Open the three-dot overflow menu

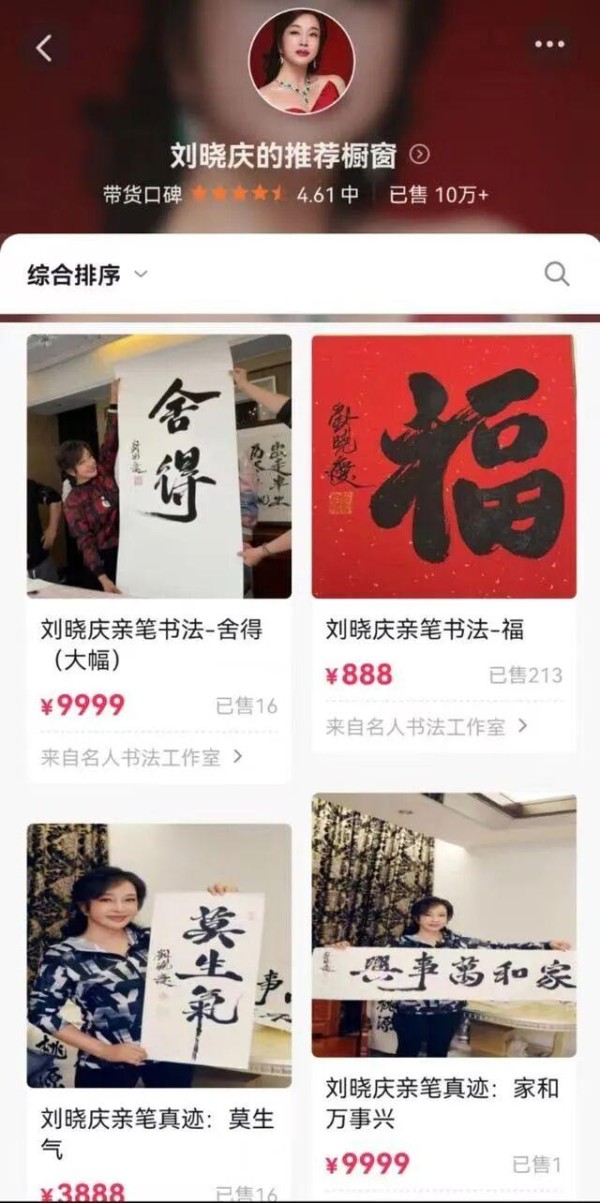click(549, 45)
